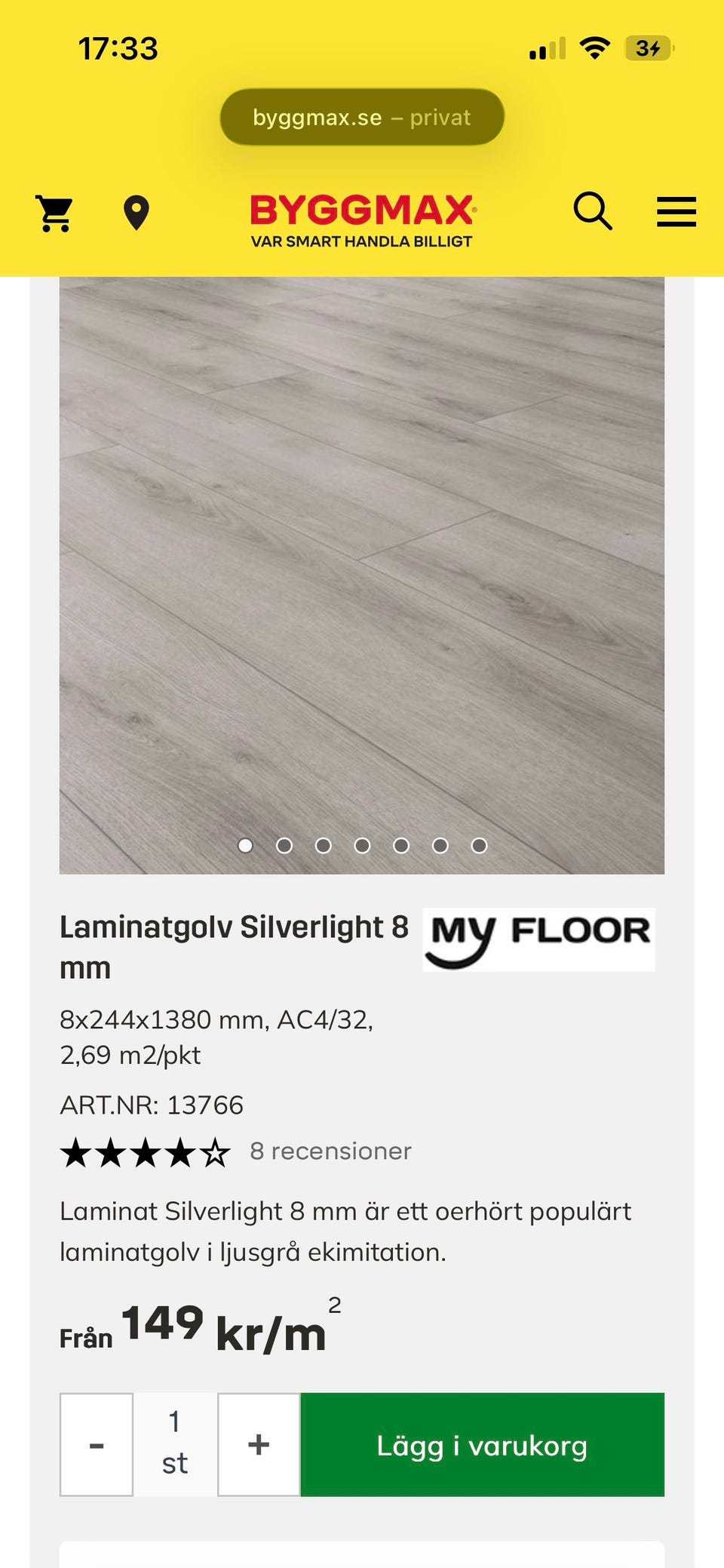Select the middle carousel dot
Image resolution: width=724 pixels, height=1568 pixels.
point(363,847)
